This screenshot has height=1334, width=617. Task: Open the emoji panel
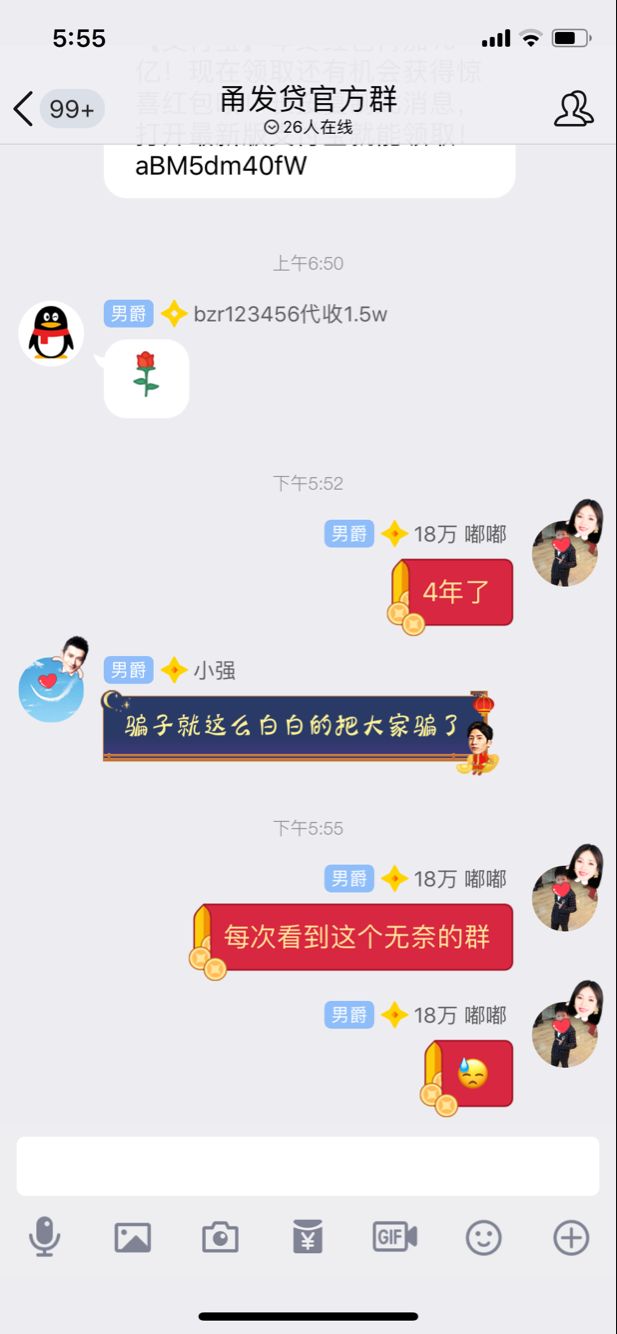pos(483,1238)
